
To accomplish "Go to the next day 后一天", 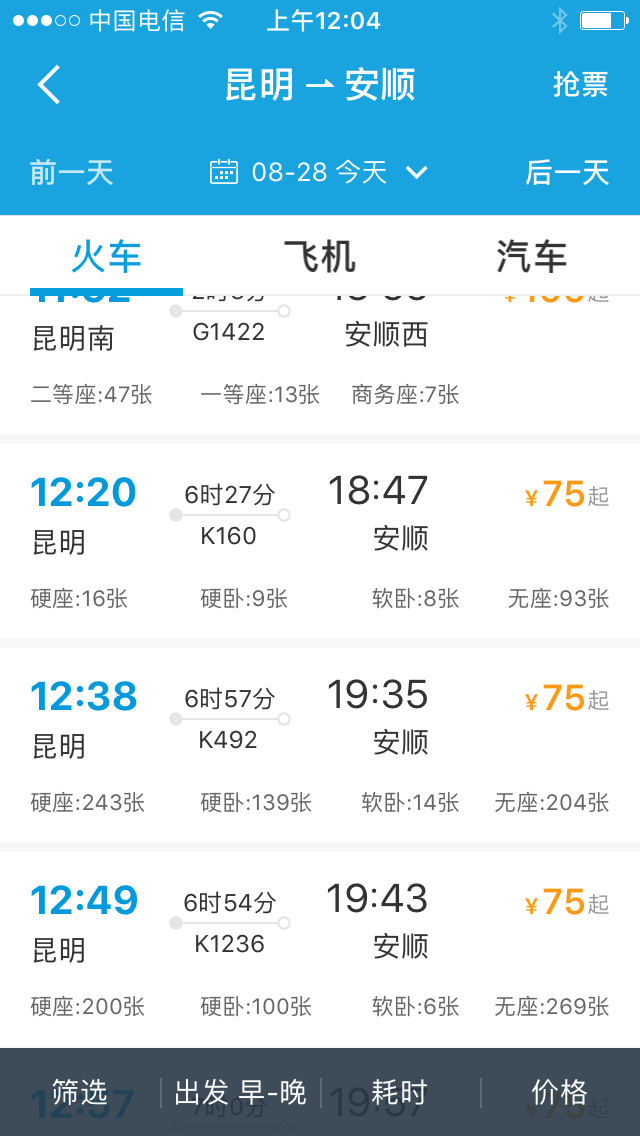I will tap(567, 173).
